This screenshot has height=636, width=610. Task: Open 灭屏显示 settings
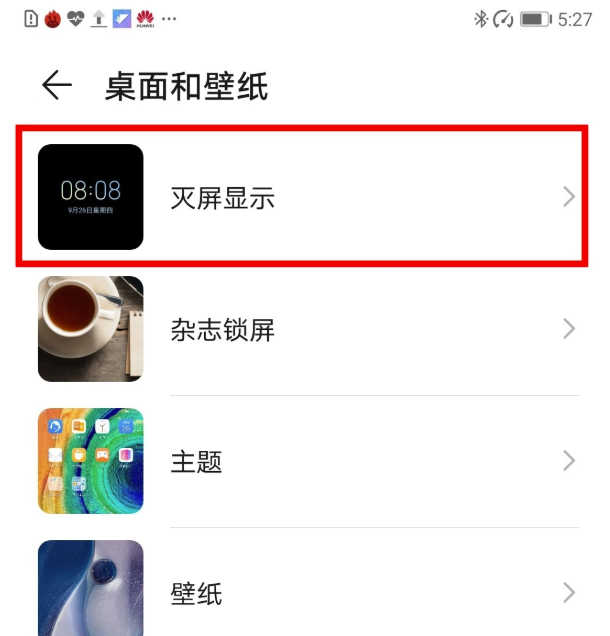300,197
